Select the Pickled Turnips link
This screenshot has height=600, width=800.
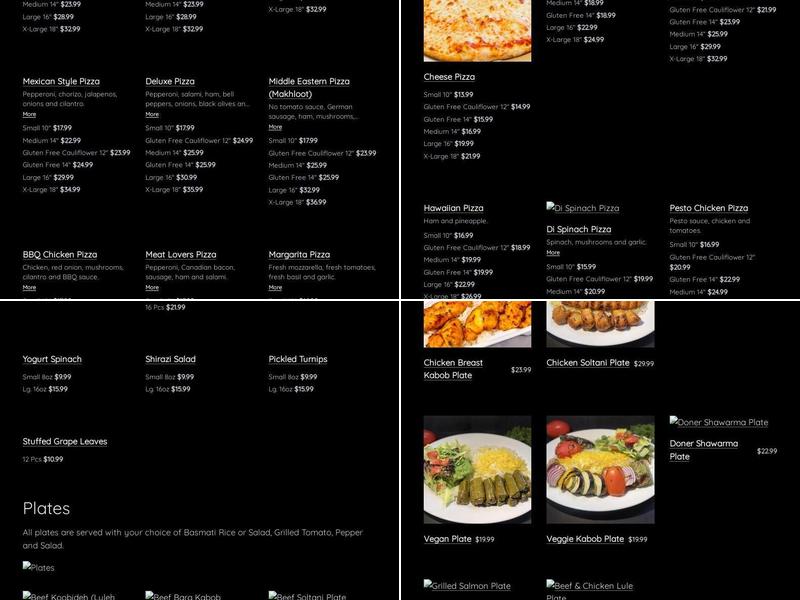pyautogui.click(x=298, y=359)
